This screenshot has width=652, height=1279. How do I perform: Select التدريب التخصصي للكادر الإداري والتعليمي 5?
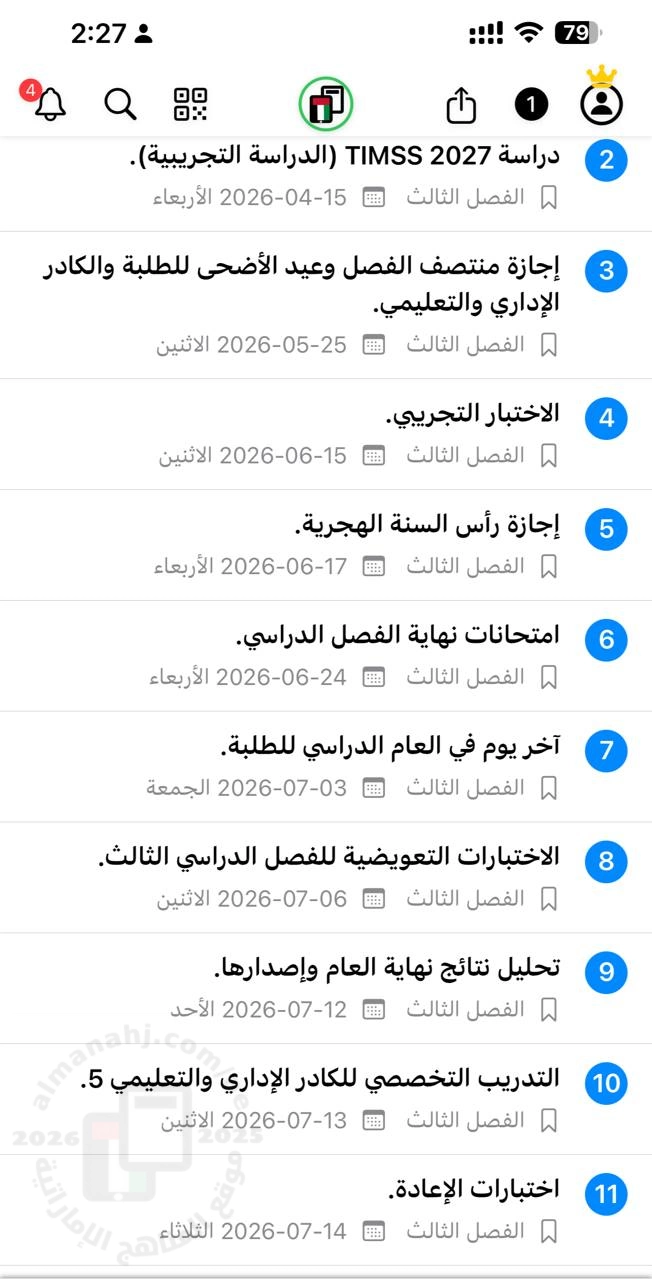[x=333, y=1081]
